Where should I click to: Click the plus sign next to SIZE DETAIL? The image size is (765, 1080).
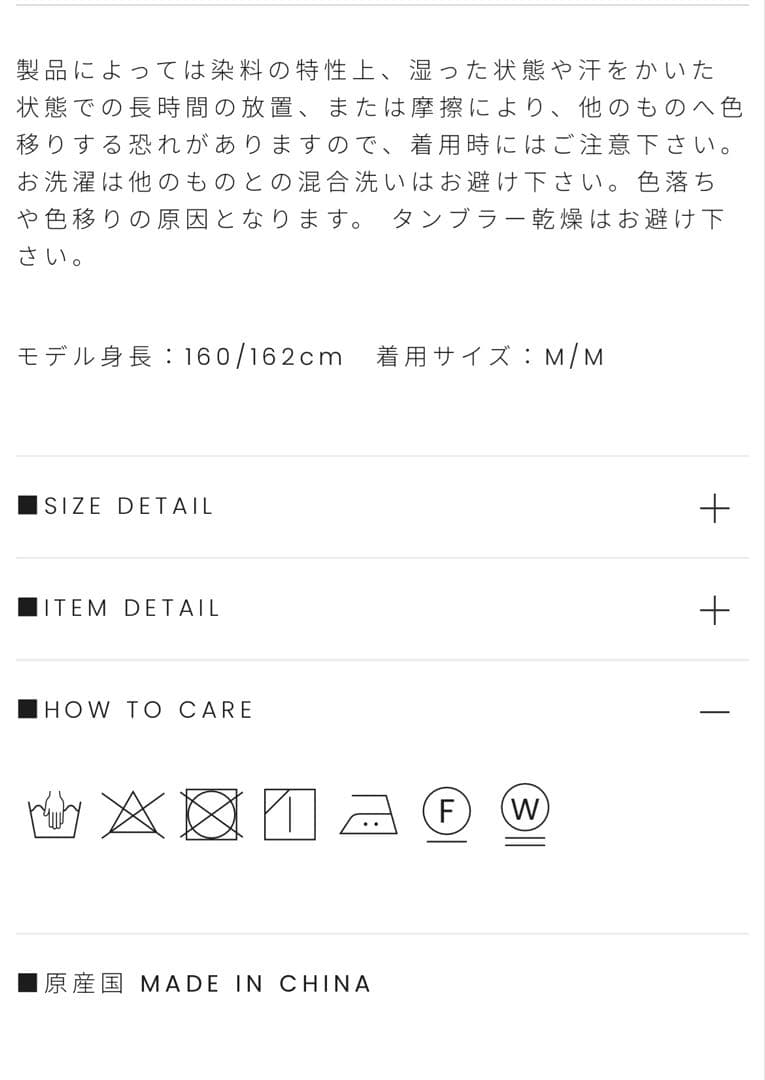tap(713, 508)
